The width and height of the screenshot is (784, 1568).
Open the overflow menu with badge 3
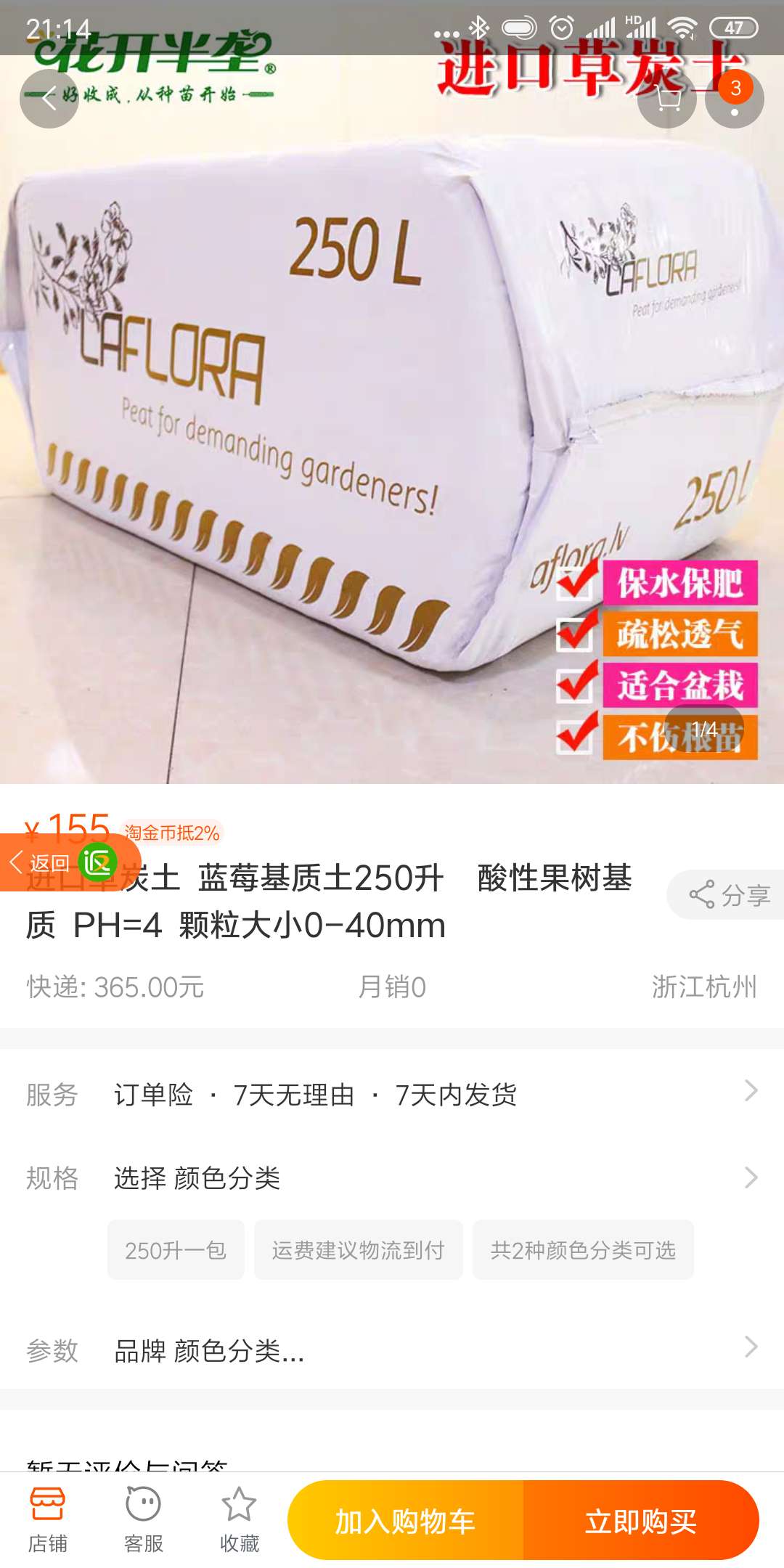[x=734, y=100]
